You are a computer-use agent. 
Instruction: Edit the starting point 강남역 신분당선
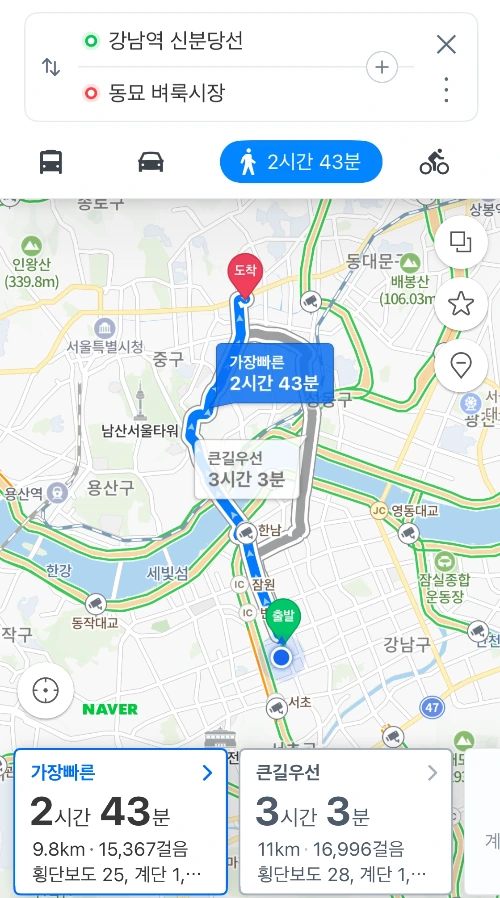click(176, 41)
